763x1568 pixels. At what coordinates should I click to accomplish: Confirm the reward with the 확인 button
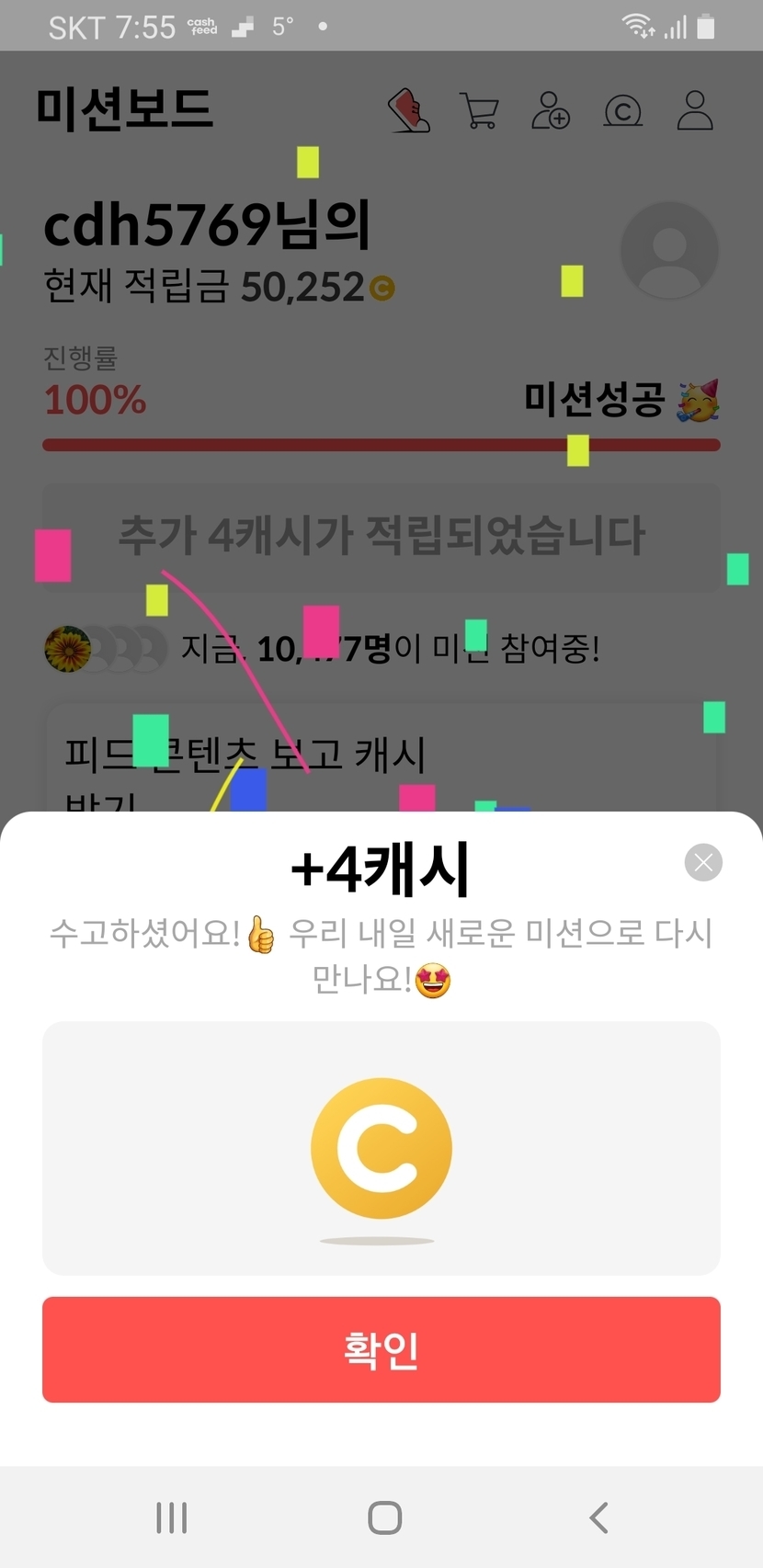point(381,1349)
